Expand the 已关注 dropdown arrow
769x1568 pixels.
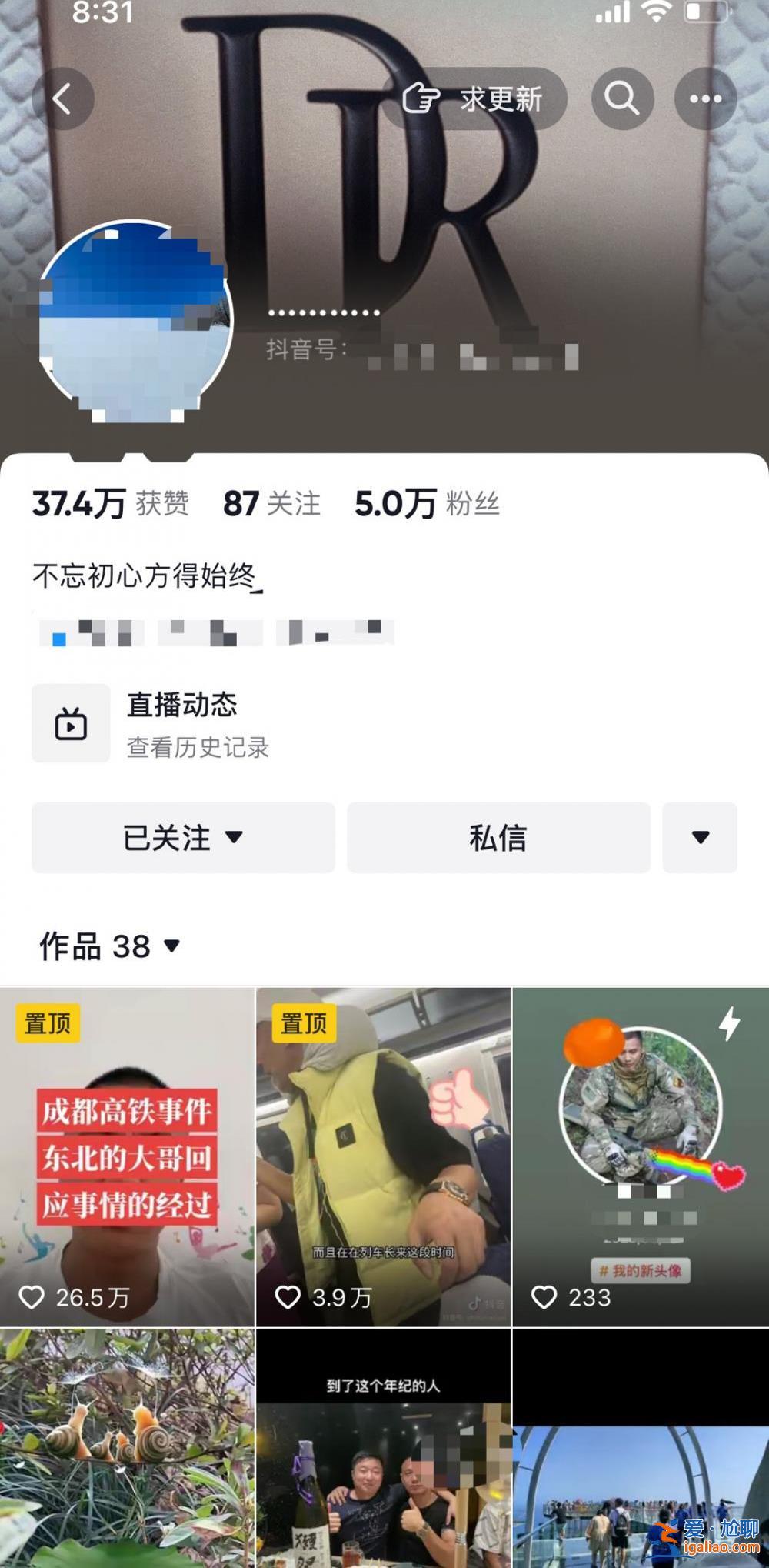click(x=238, y=839)
